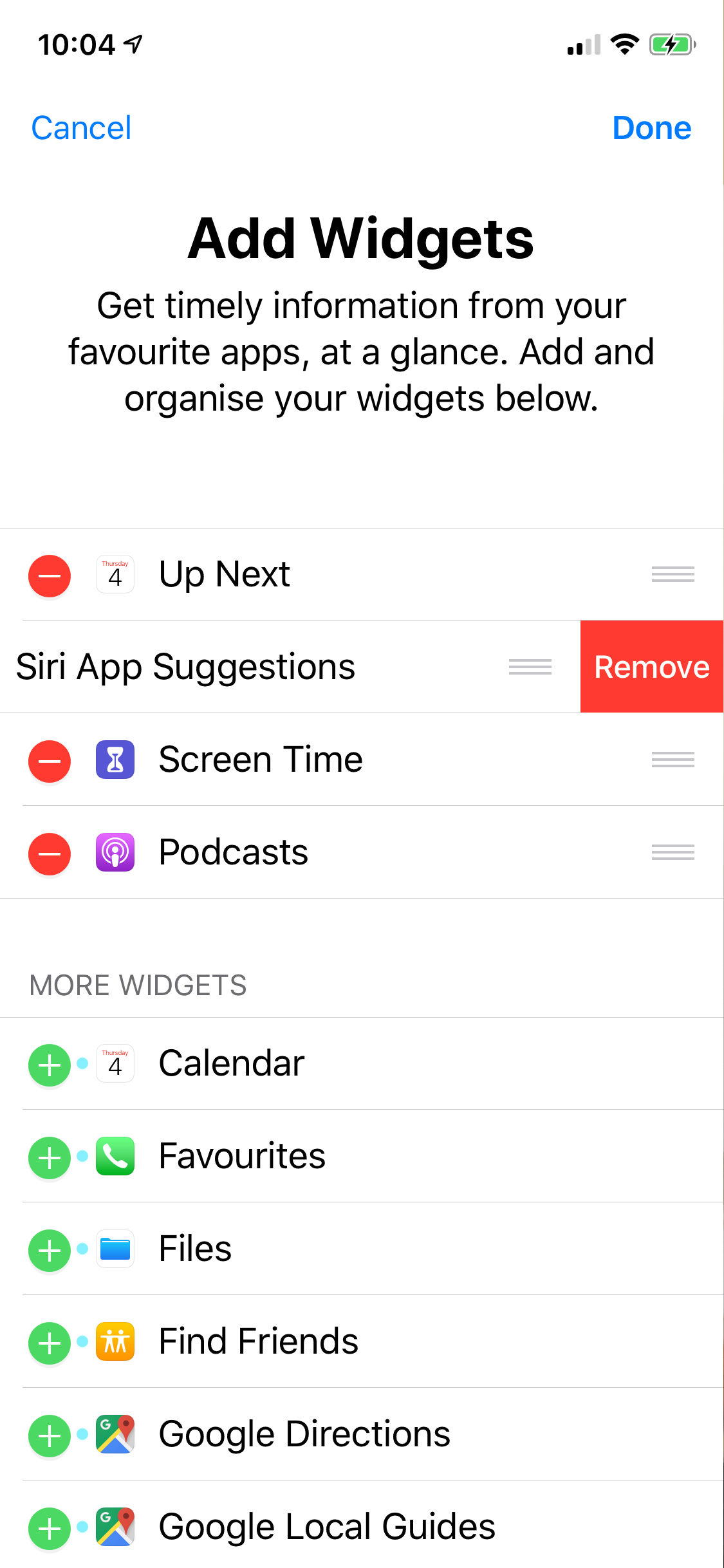Add the Calendar widget with the plus button
724x1568 pixels.
coord(49,1064)
